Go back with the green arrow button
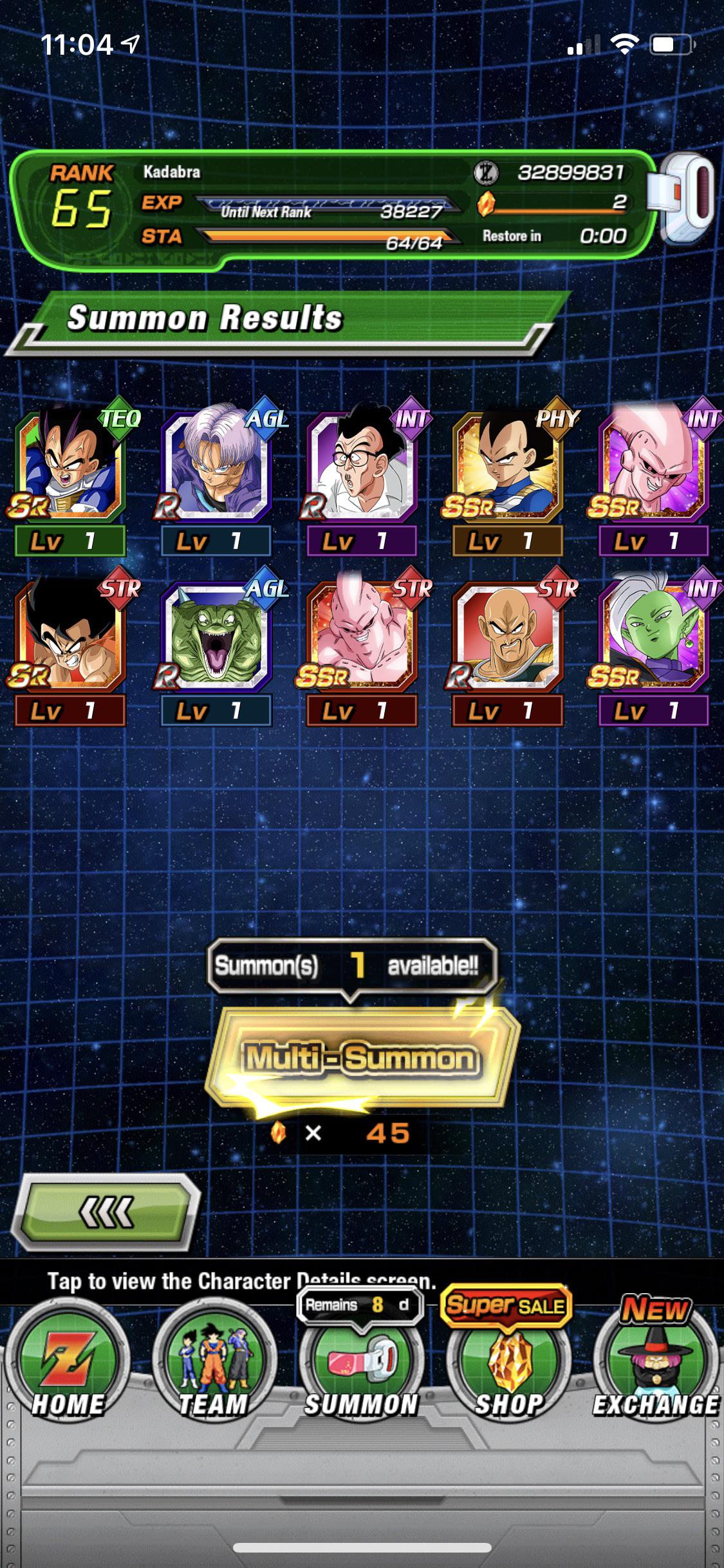Screen dimensions: 724x1568 tap(106, 1213)
